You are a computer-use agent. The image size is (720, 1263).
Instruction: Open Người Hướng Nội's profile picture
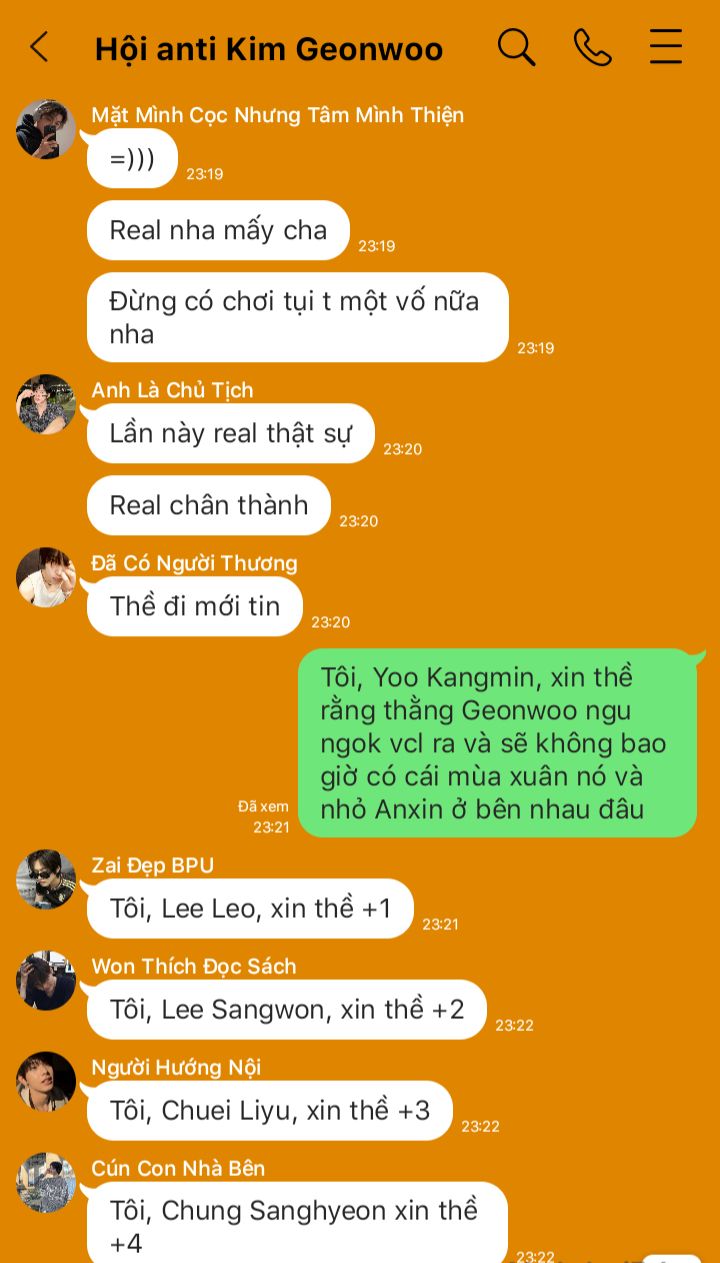point(46,1081)
